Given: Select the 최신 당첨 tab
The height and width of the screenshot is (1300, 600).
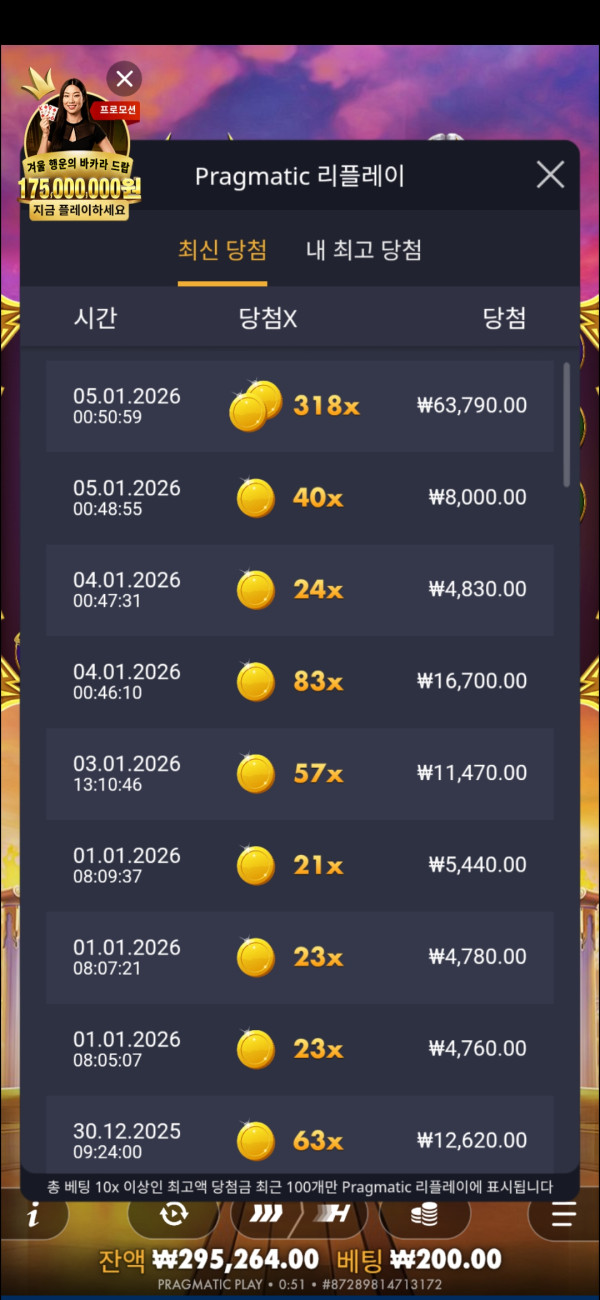Looking at the screenshot, I should [222, 250].
